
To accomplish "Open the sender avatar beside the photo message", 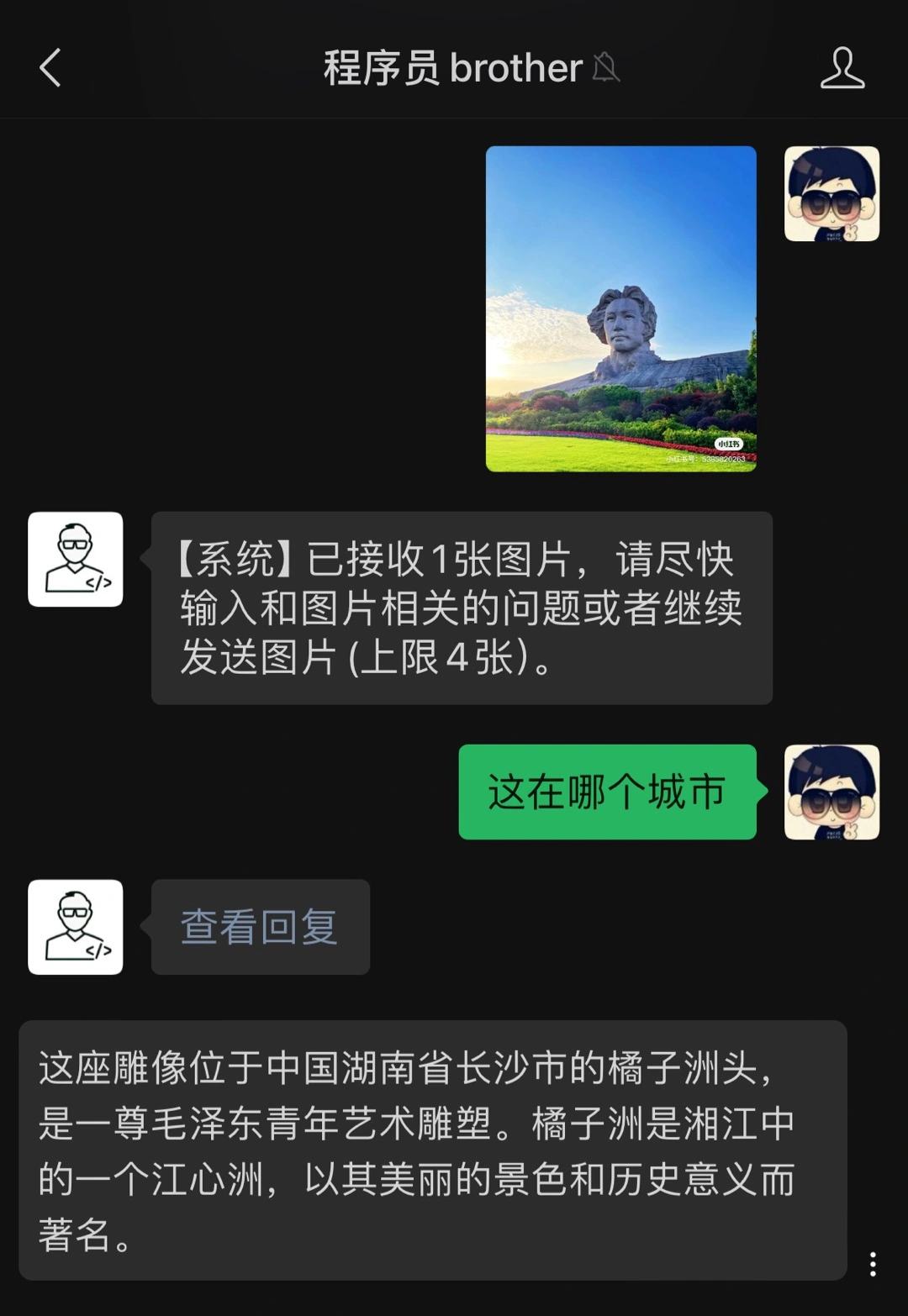I will point(831,194).
